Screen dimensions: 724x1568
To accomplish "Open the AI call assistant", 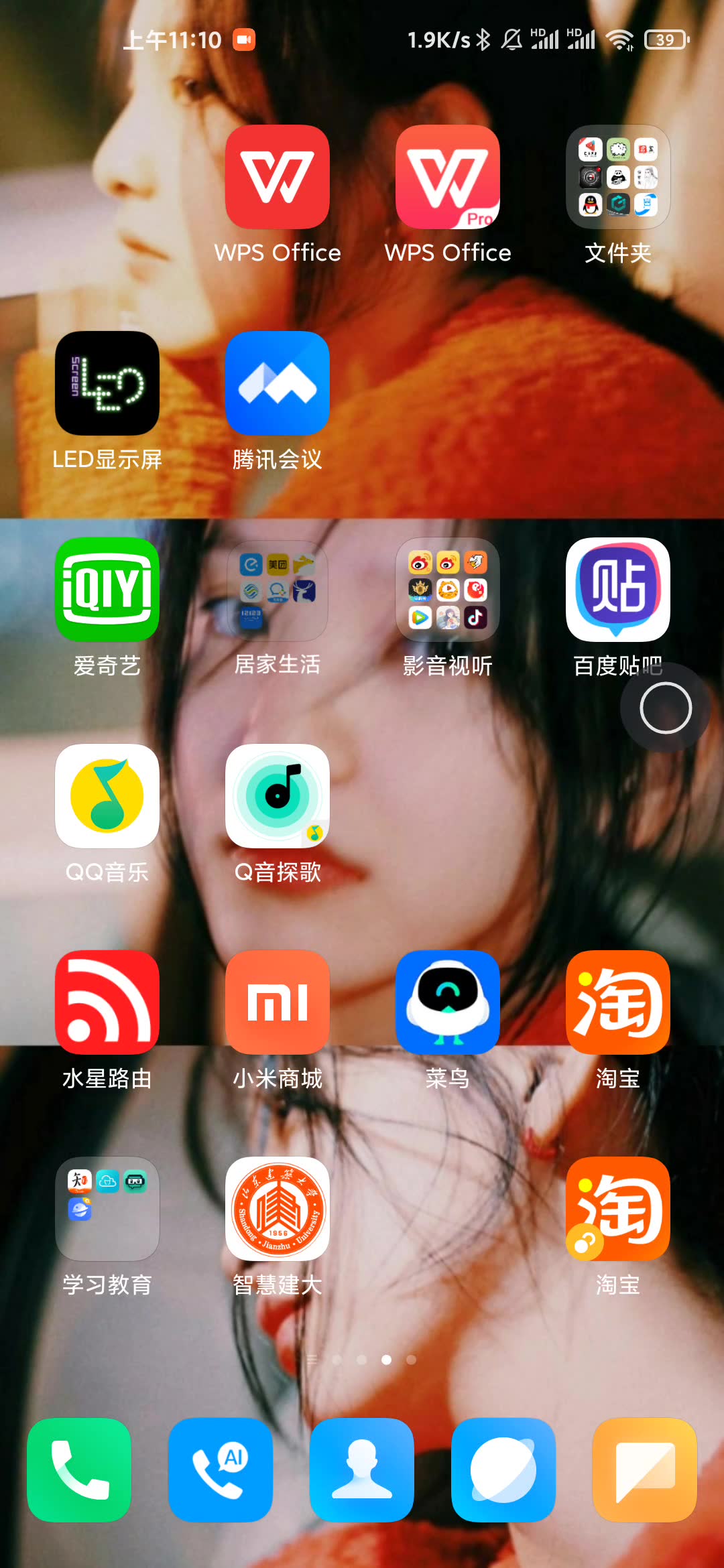I will [221, 1470].
